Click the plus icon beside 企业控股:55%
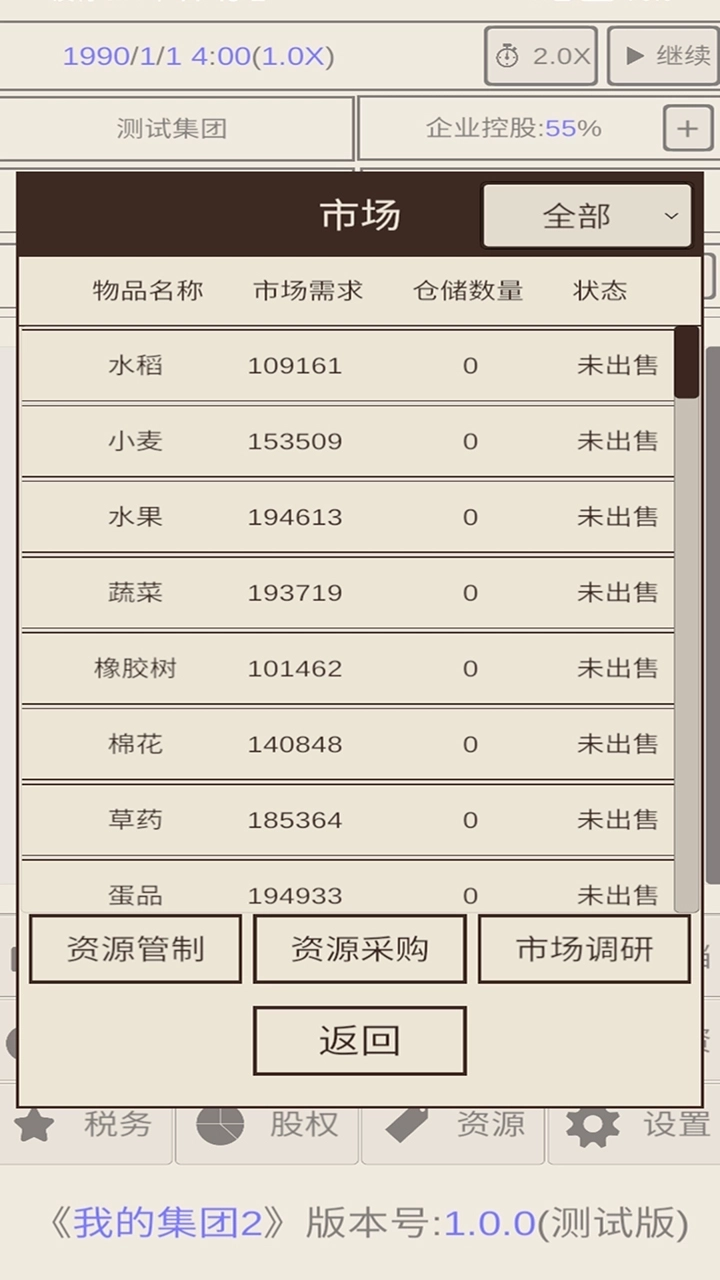This screenshot has width=720, height=1280. pos(688,128)
